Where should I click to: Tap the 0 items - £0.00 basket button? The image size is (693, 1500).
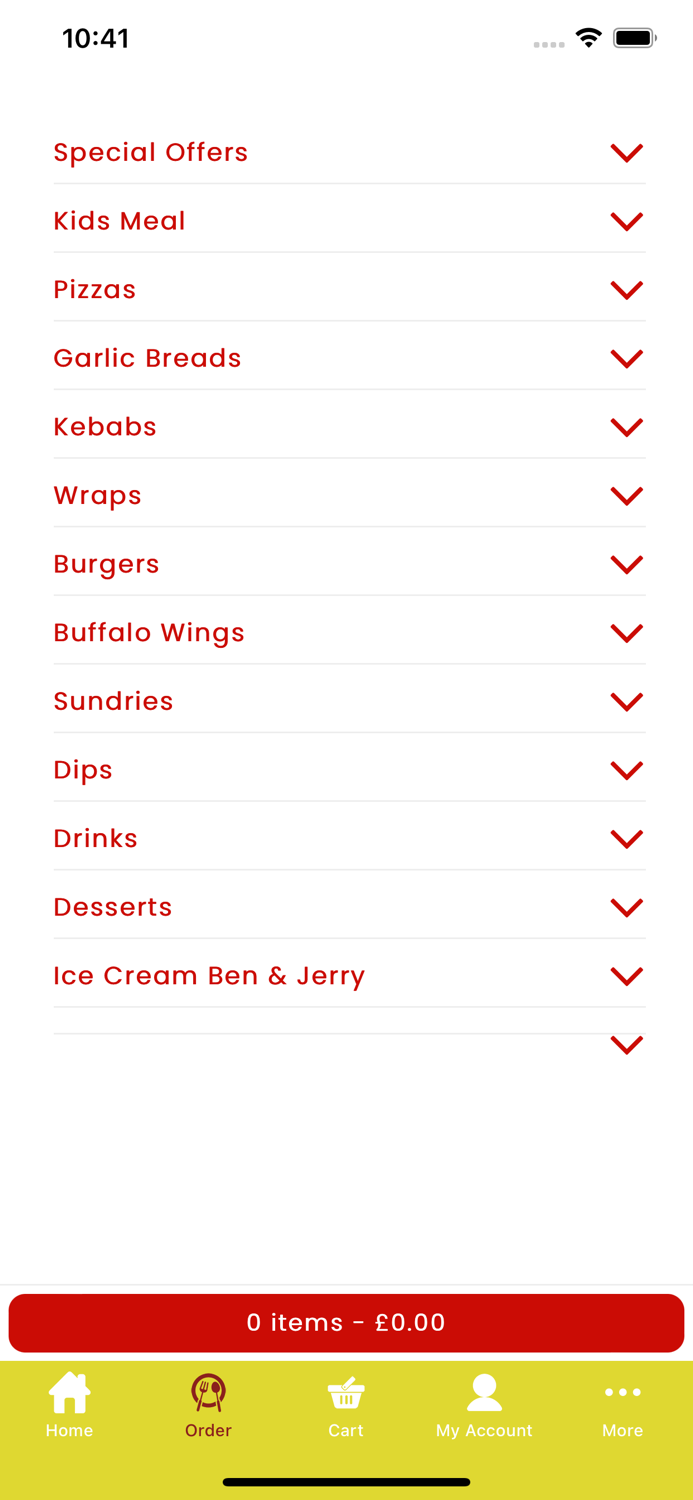point(346,1323)
